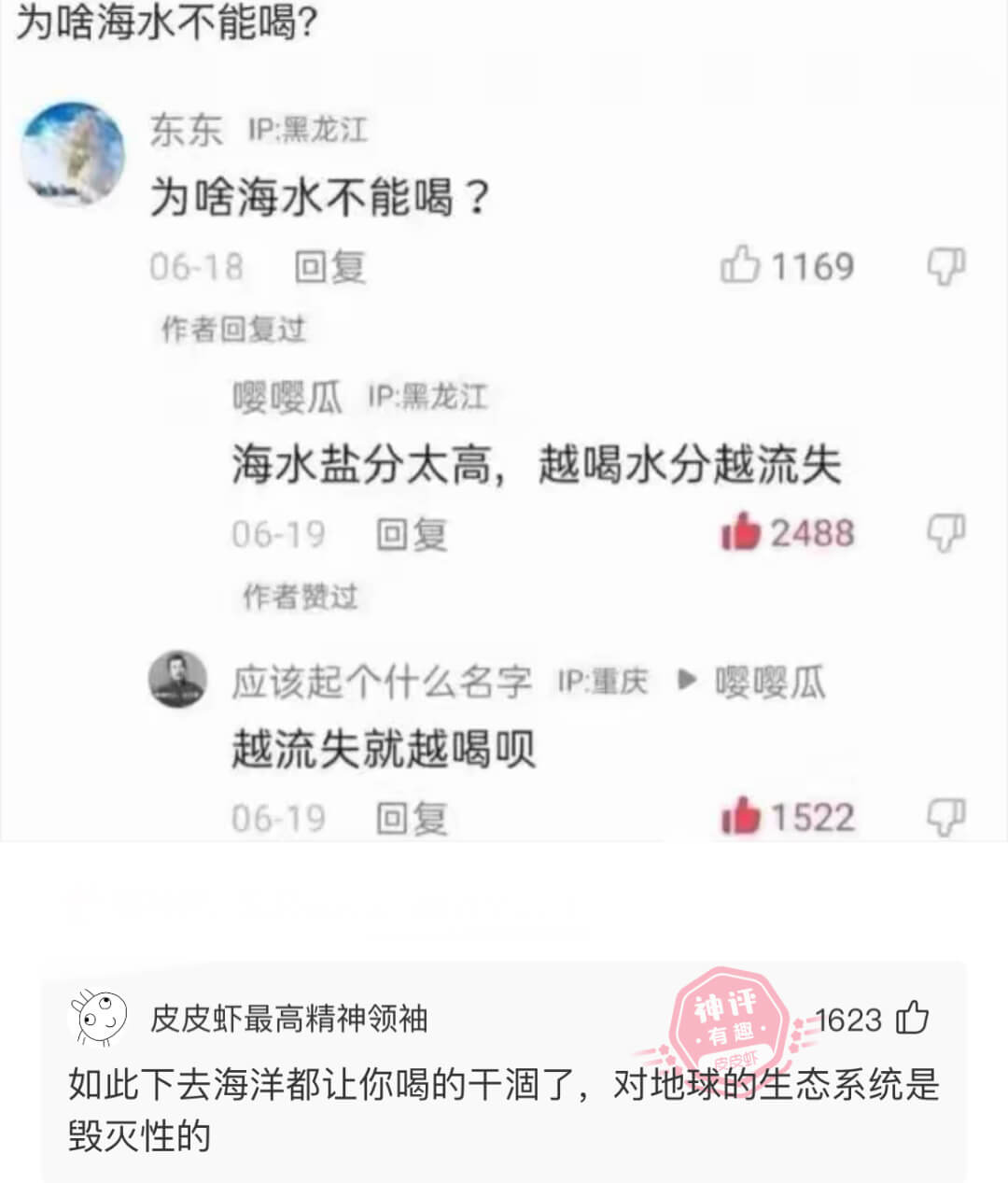The height and width of the screenshot is (1183, 1008).
Task: Tap 回复 under 嘤嘤瓜's reply
Action: (409, 534)
